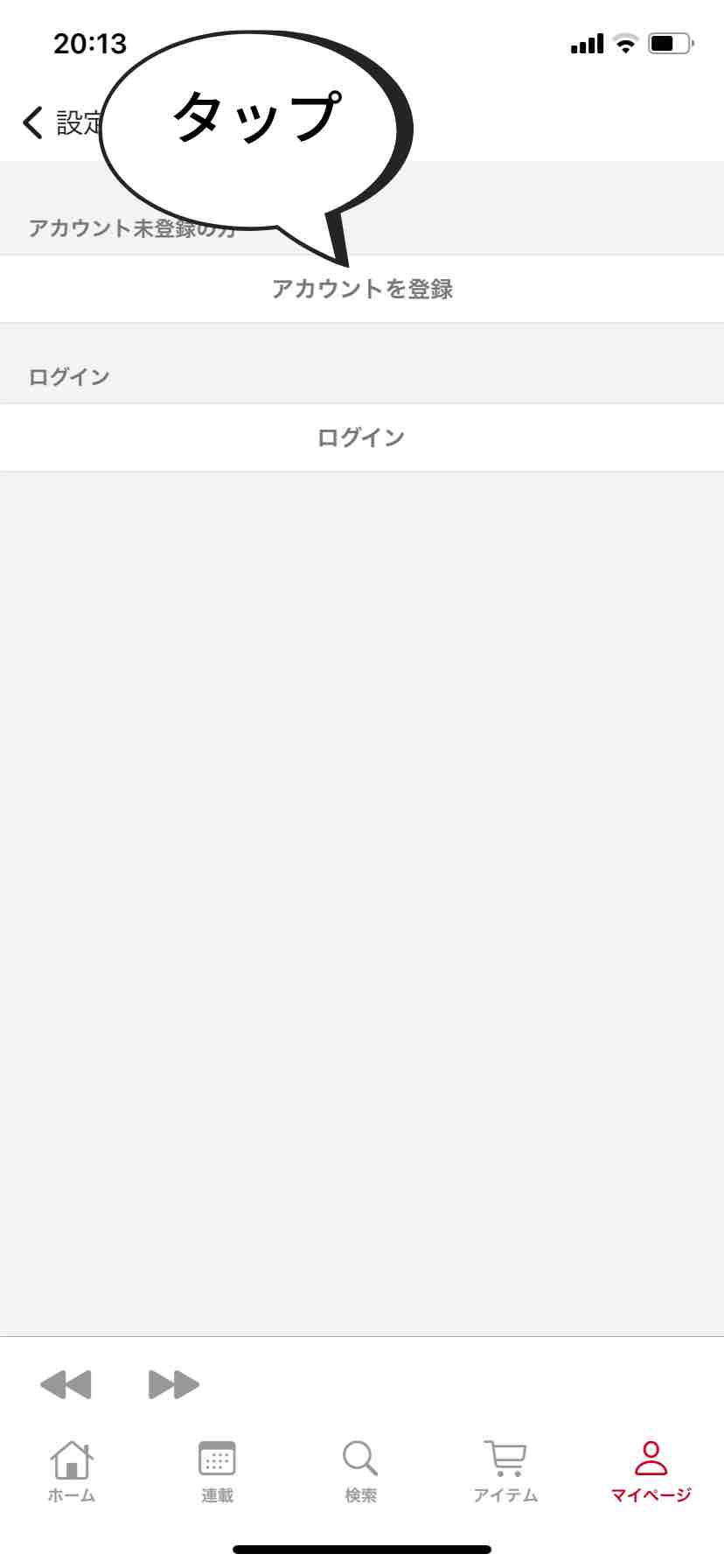Switch to the ホーム tab

[72, 1472]
